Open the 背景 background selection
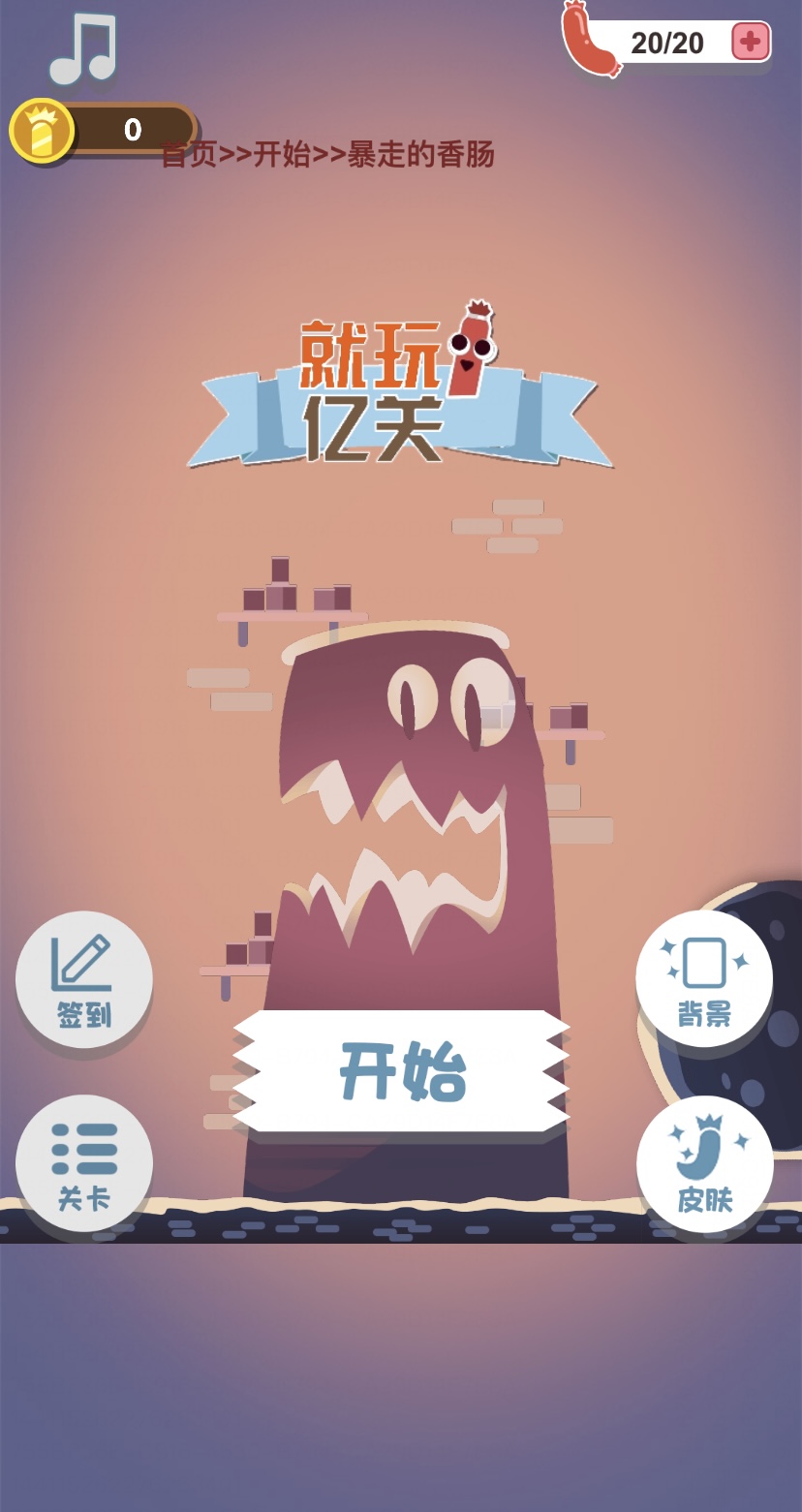Viewport: 802px width, 1512px height. [x=704, y=979]
